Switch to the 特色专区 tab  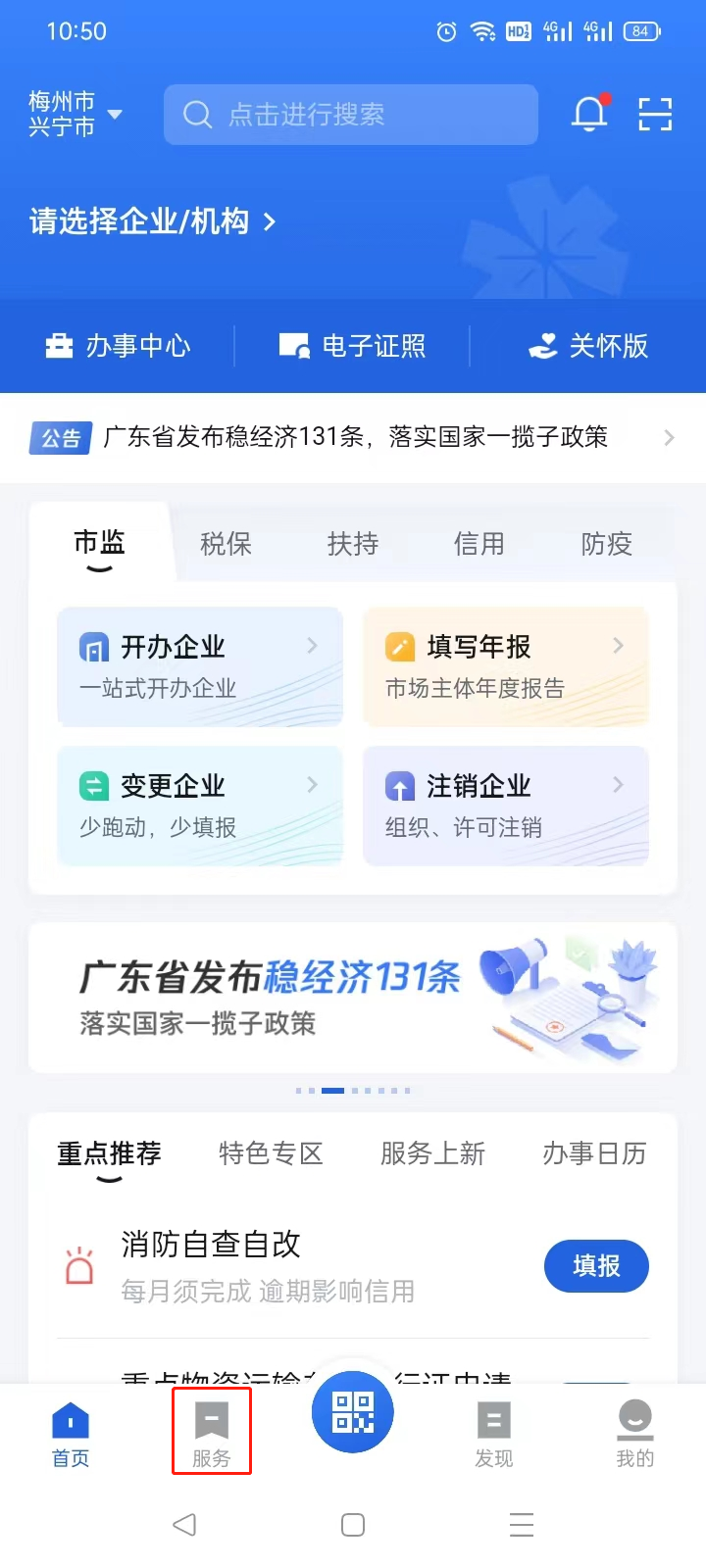pyautogui.click(x=271, y=1153)
